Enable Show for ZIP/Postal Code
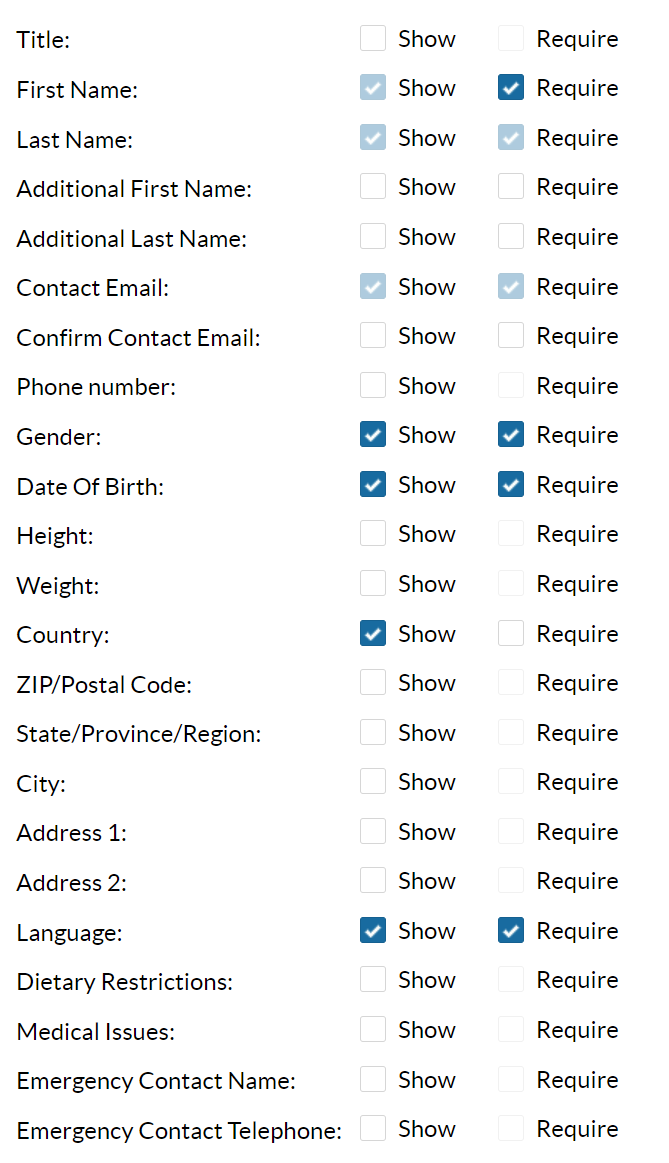 click(373, 683)
